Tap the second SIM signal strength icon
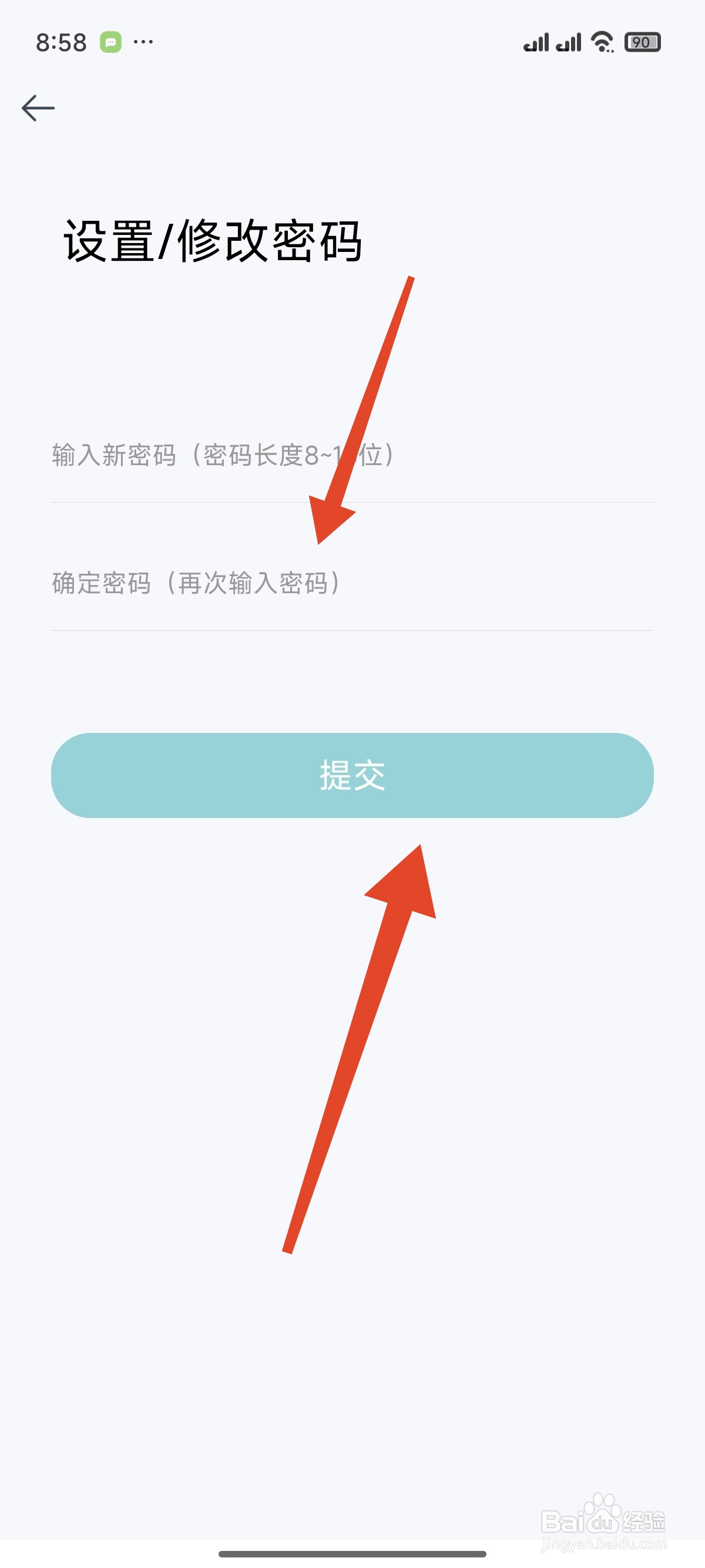 click(x=569, y=41)
